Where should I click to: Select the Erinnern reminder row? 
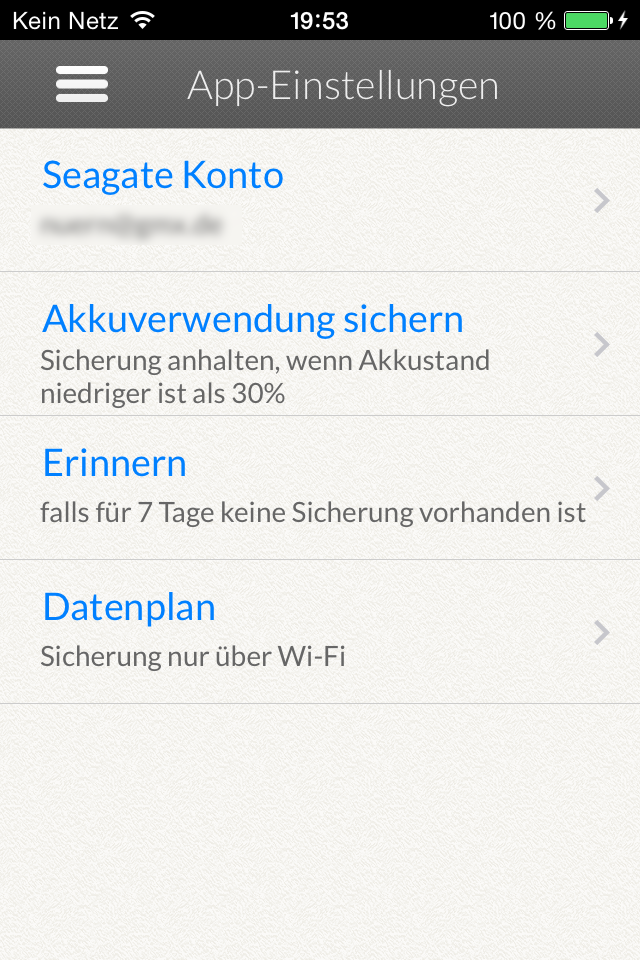tap(320, 488)
